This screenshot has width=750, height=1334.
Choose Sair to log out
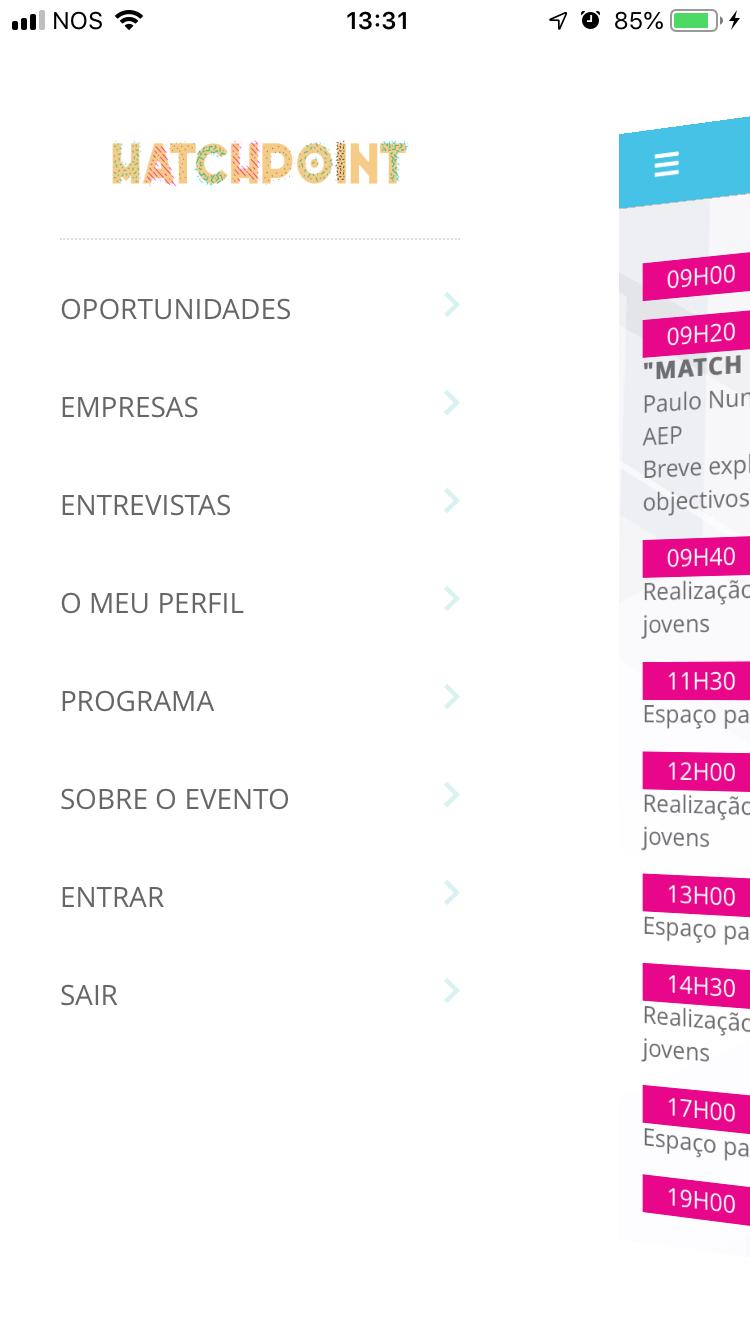tap(260, 995)
